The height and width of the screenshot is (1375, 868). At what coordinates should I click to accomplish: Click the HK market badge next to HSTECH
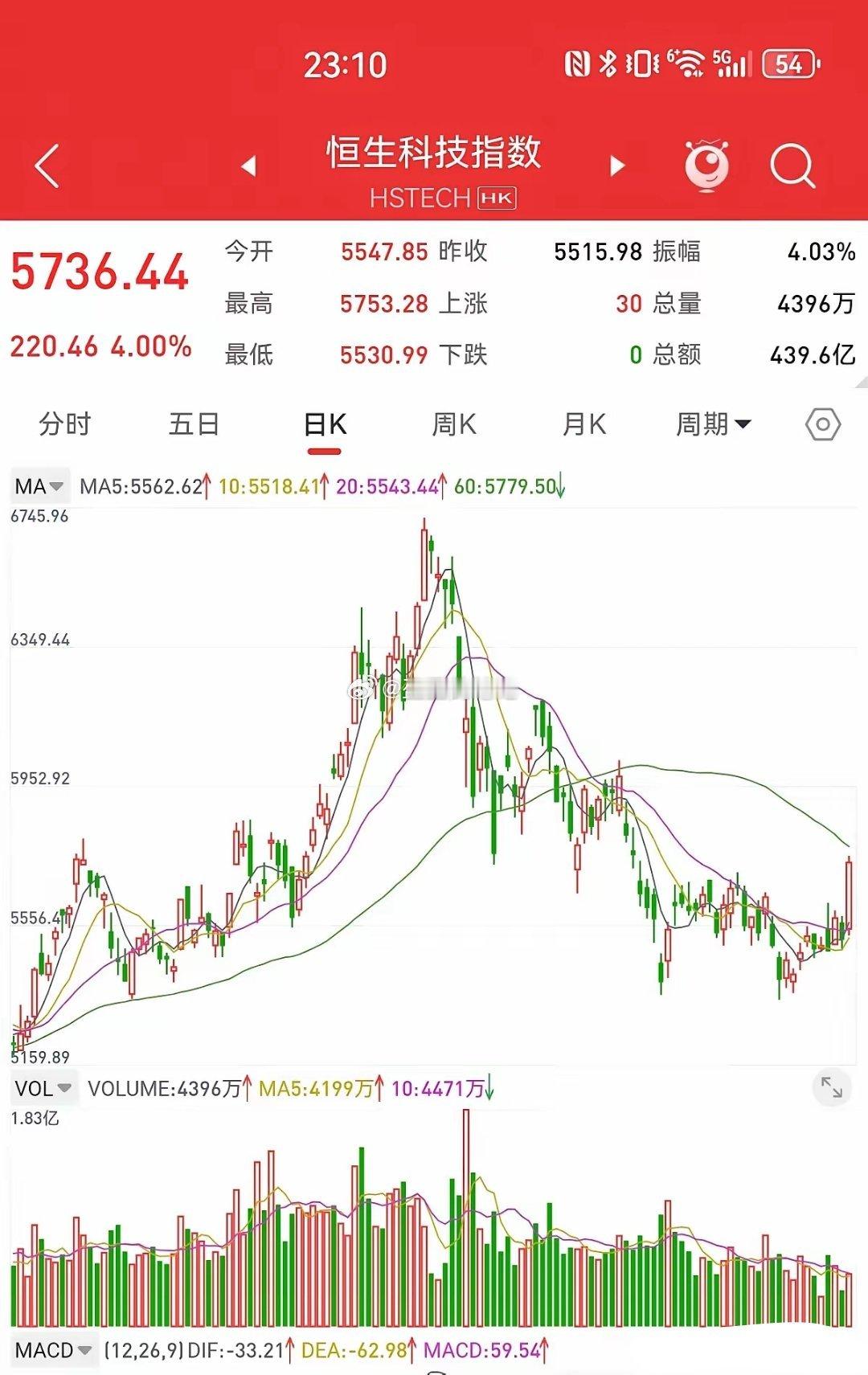point(497,198)
